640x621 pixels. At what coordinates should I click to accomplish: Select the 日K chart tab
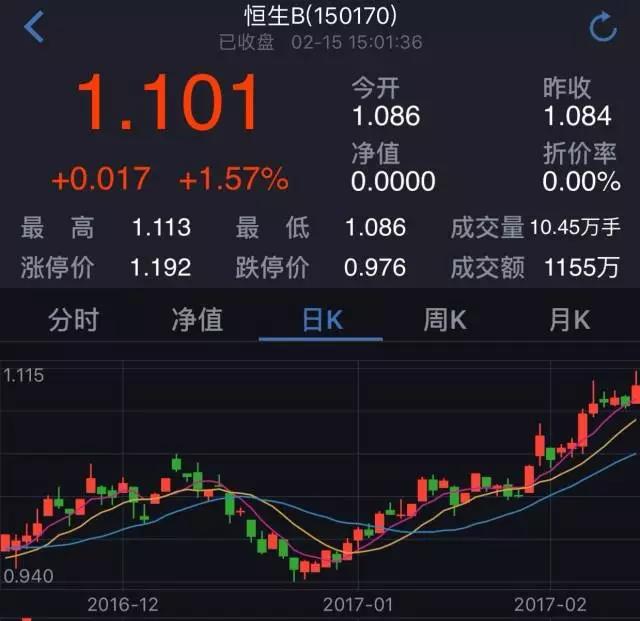click(x=321, y=320)
